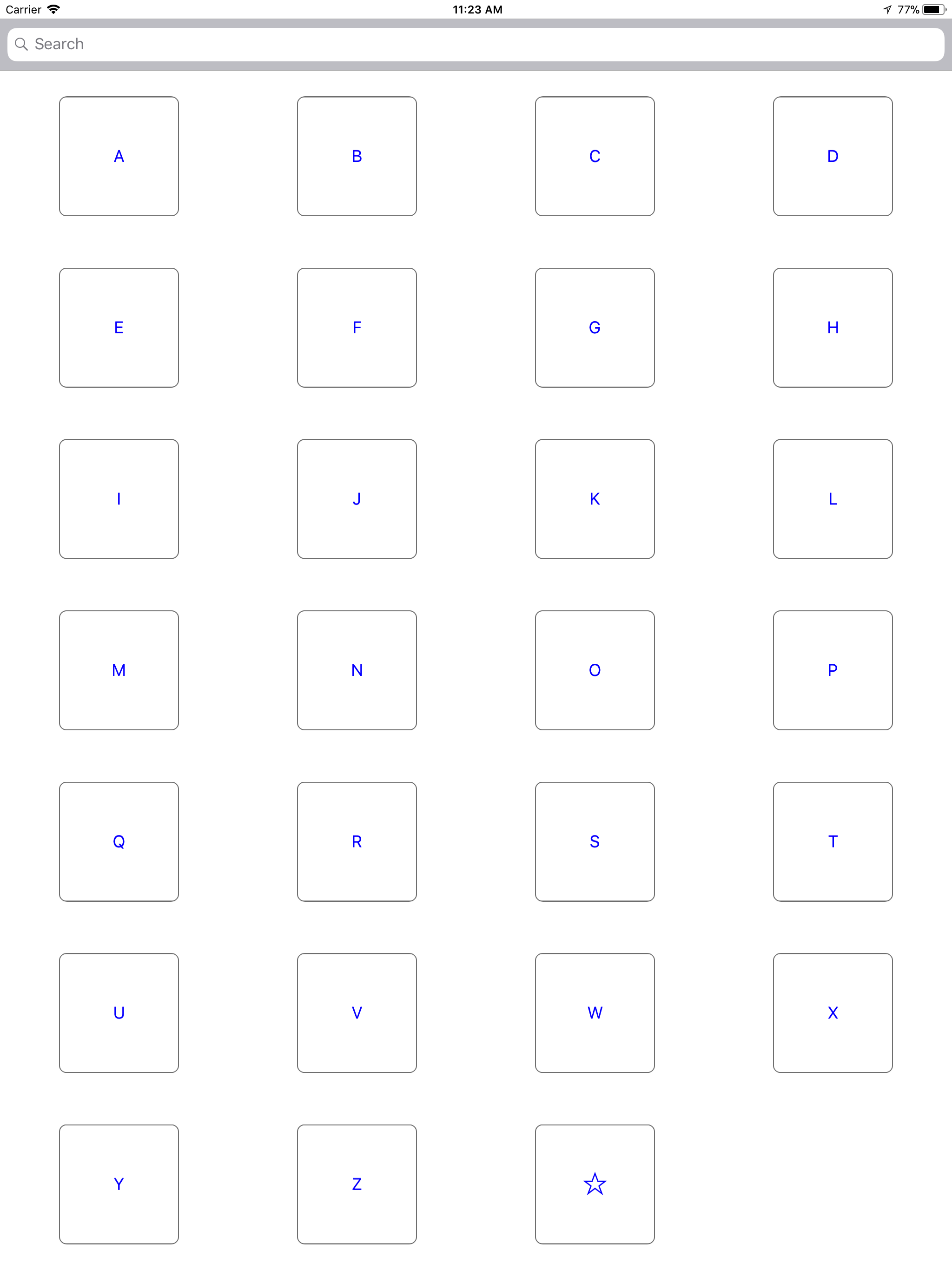Select the letter A button

(118, 156)
